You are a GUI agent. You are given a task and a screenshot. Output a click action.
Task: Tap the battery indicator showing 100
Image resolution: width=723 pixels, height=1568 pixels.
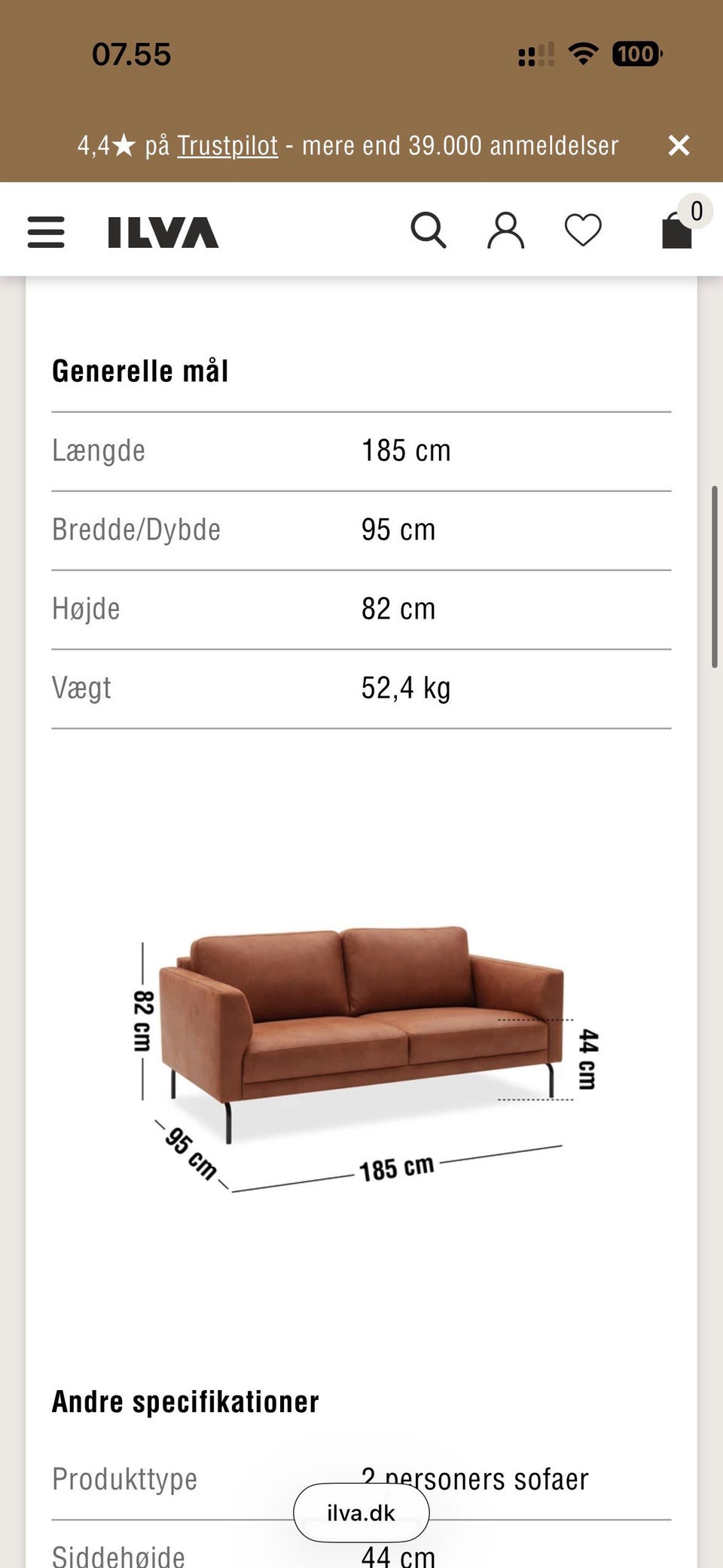point(636,54)
